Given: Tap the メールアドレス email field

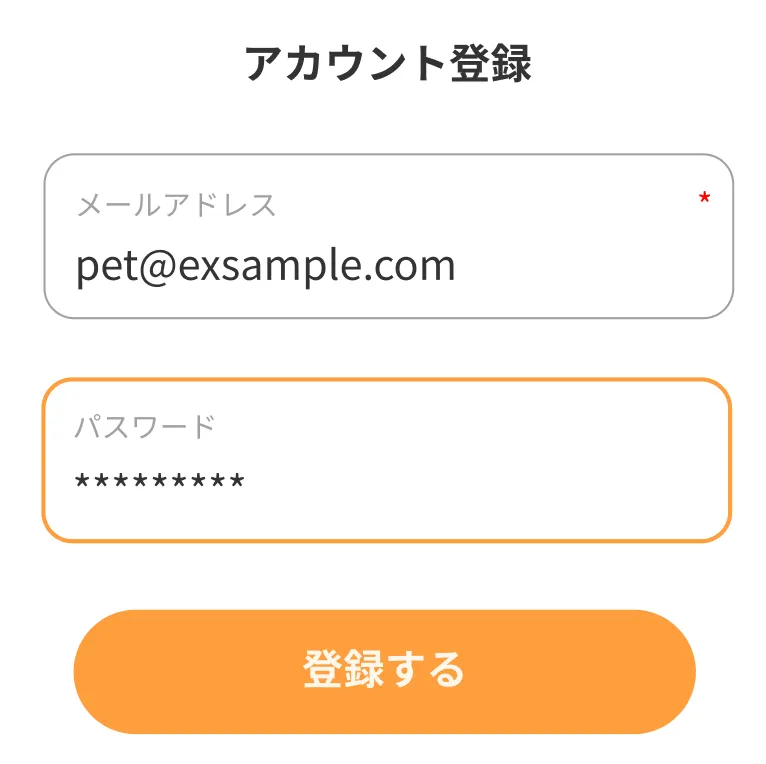Looking at the screenshot, I should tap(388, 237).
